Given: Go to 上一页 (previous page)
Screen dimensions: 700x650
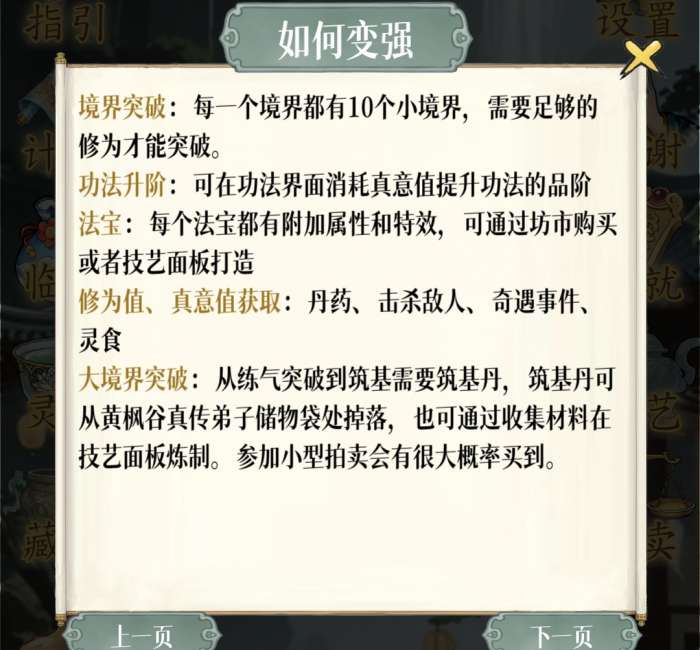Looking at the screenshot, I should click(x=142, y=635).
